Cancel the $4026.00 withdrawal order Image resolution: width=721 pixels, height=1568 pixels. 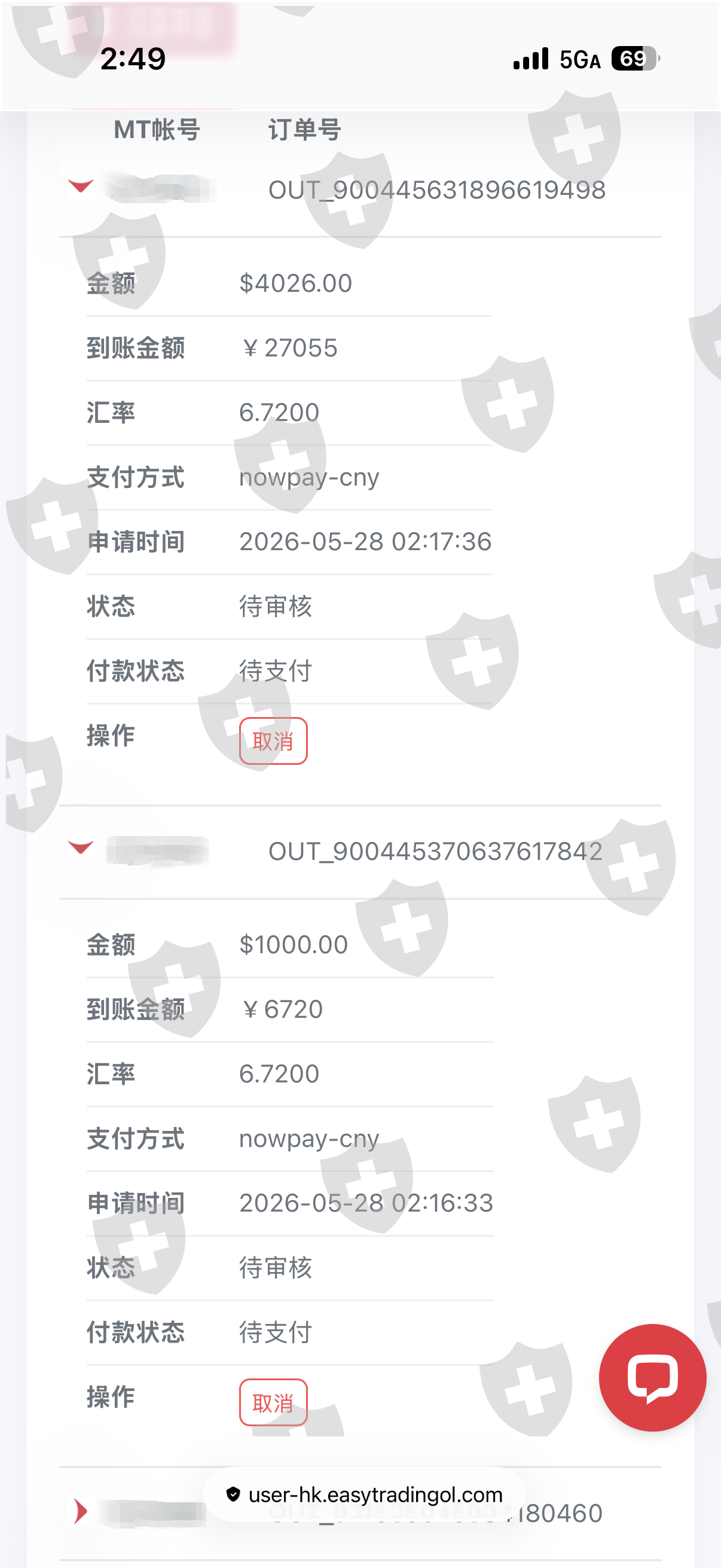coord(273,741)
